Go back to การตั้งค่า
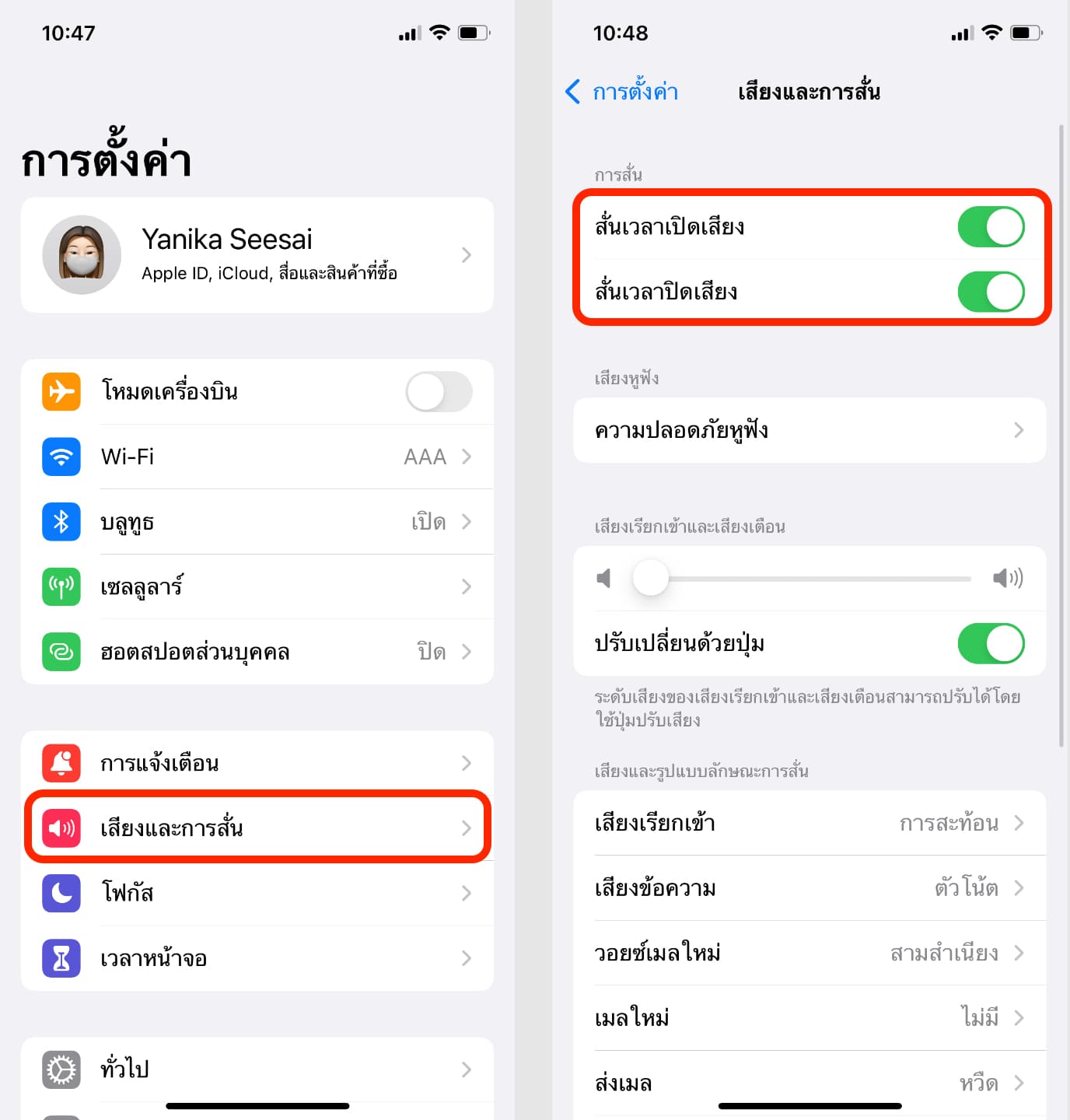Image resolution: width=1070 pixels, height=1120 pixels. coord(622,92)
